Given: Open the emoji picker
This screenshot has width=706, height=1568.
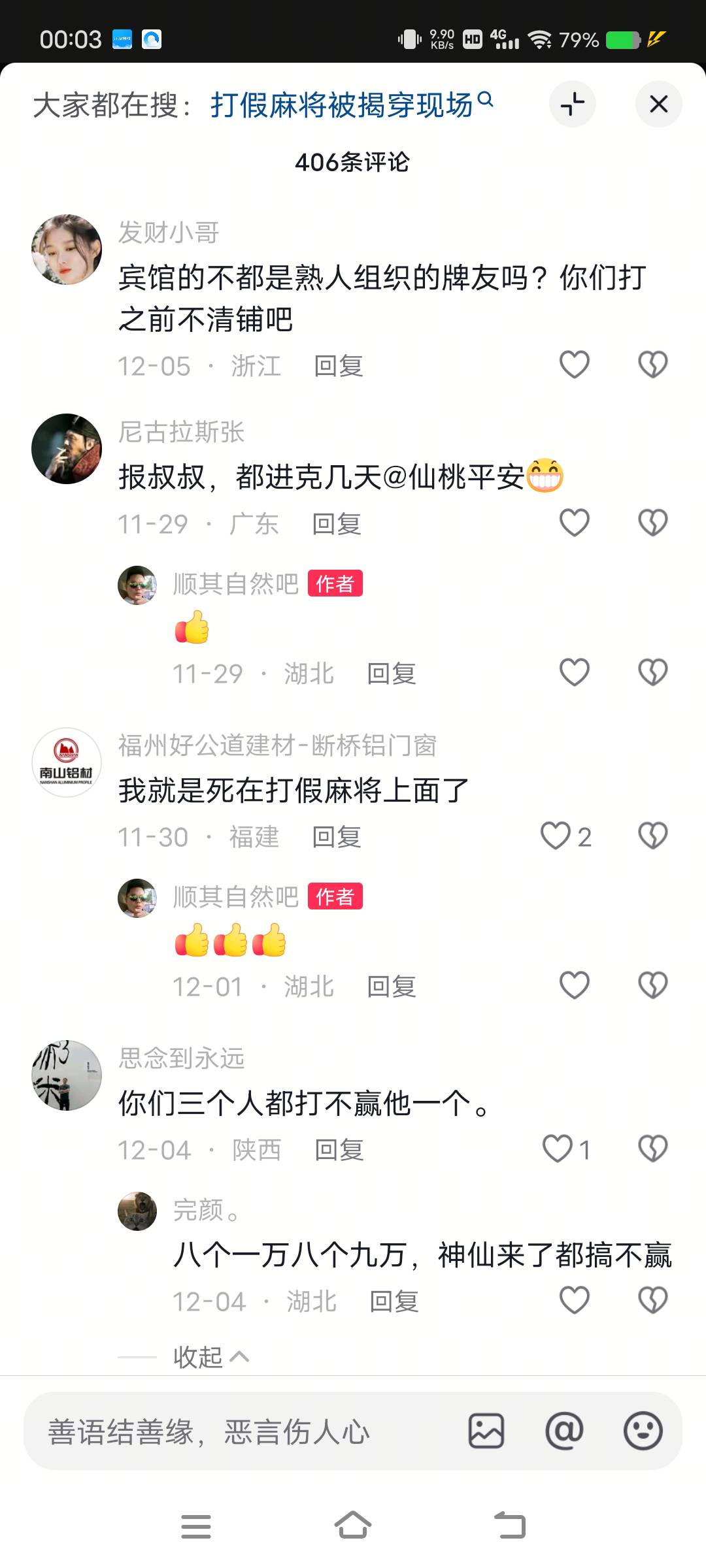Looking at the screenshot, I should tap(643, 1431).
